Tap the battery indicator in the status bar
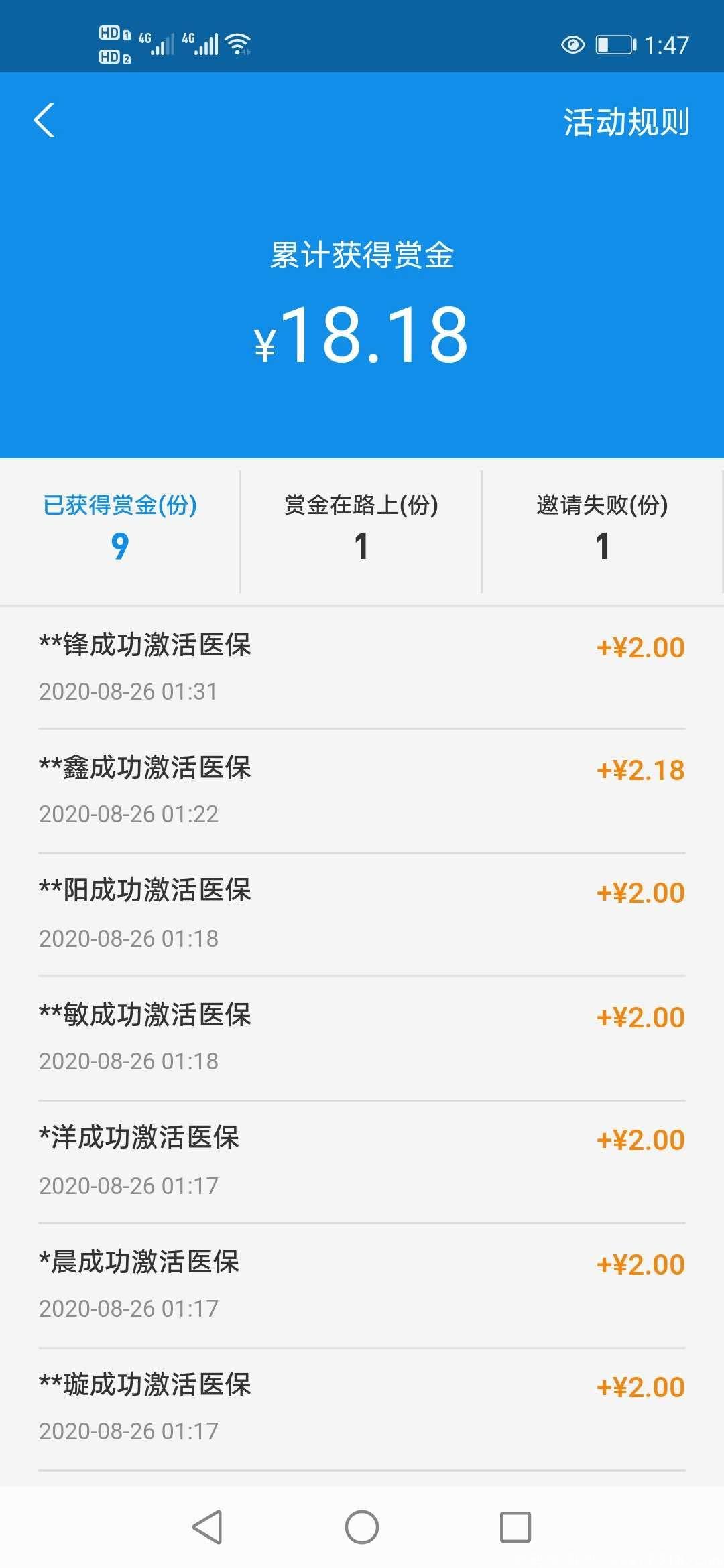Screen dimensions: 724x1568 pyautogui.click(x=613, y=42)
